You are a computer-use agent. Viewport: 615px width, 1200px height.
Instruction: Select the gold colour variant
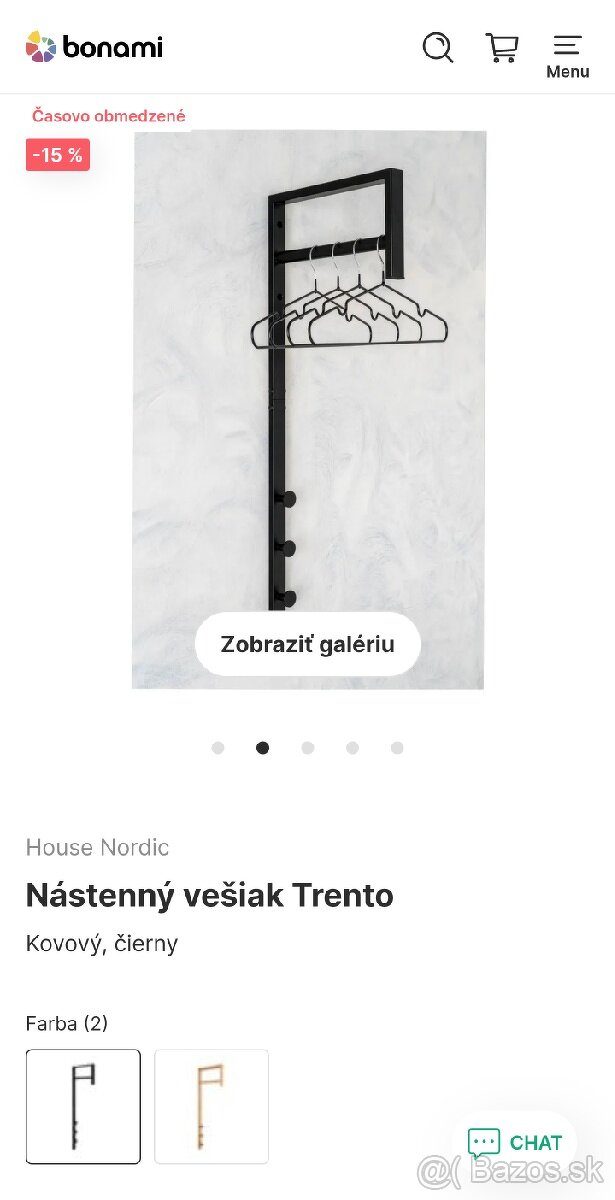click(x=212, y=1106)
